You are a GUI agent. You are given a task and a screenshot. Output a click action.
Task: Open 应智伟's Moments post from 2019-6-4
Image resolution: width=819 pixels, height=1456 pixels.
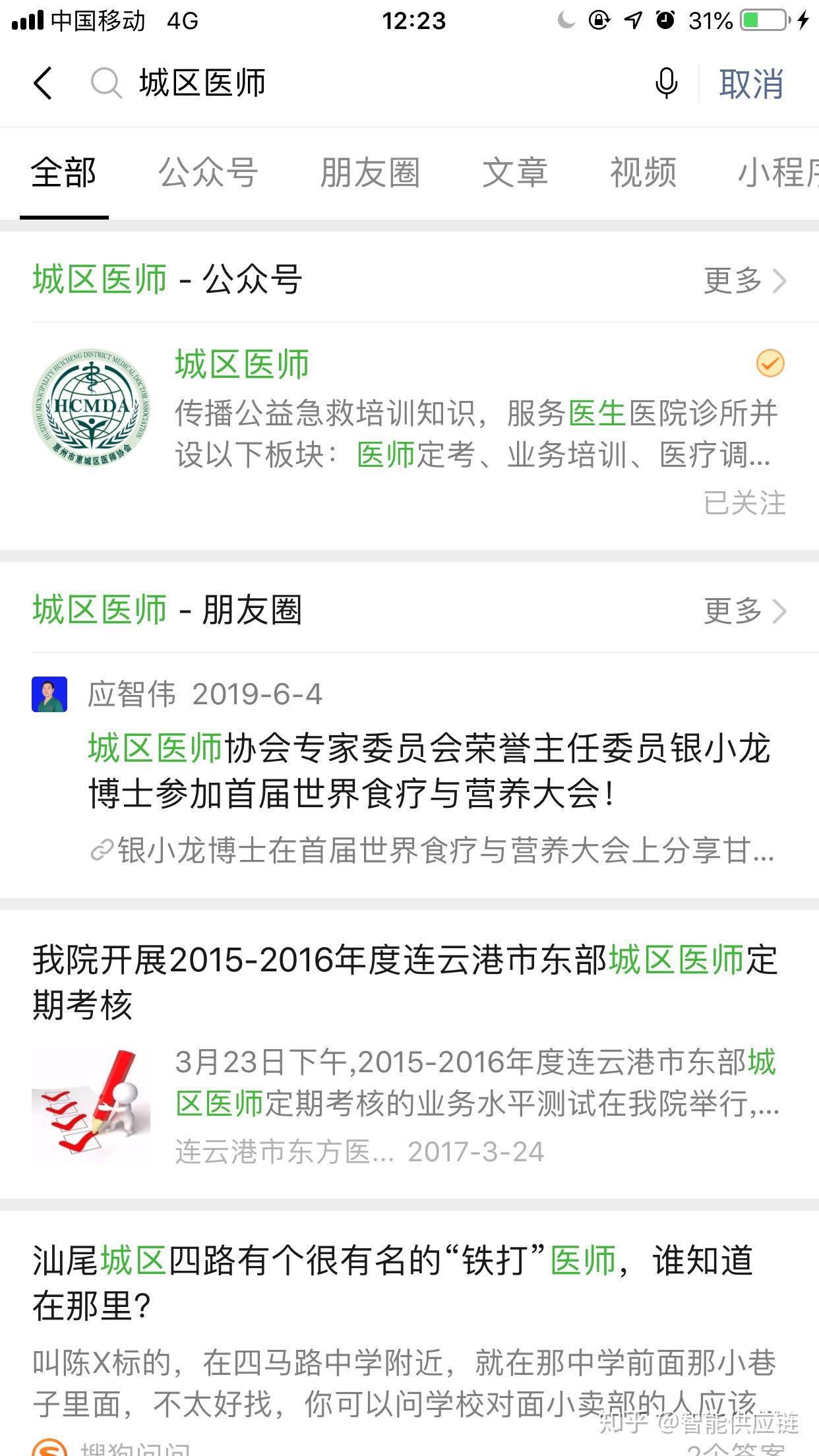click(x=409, y=772)
